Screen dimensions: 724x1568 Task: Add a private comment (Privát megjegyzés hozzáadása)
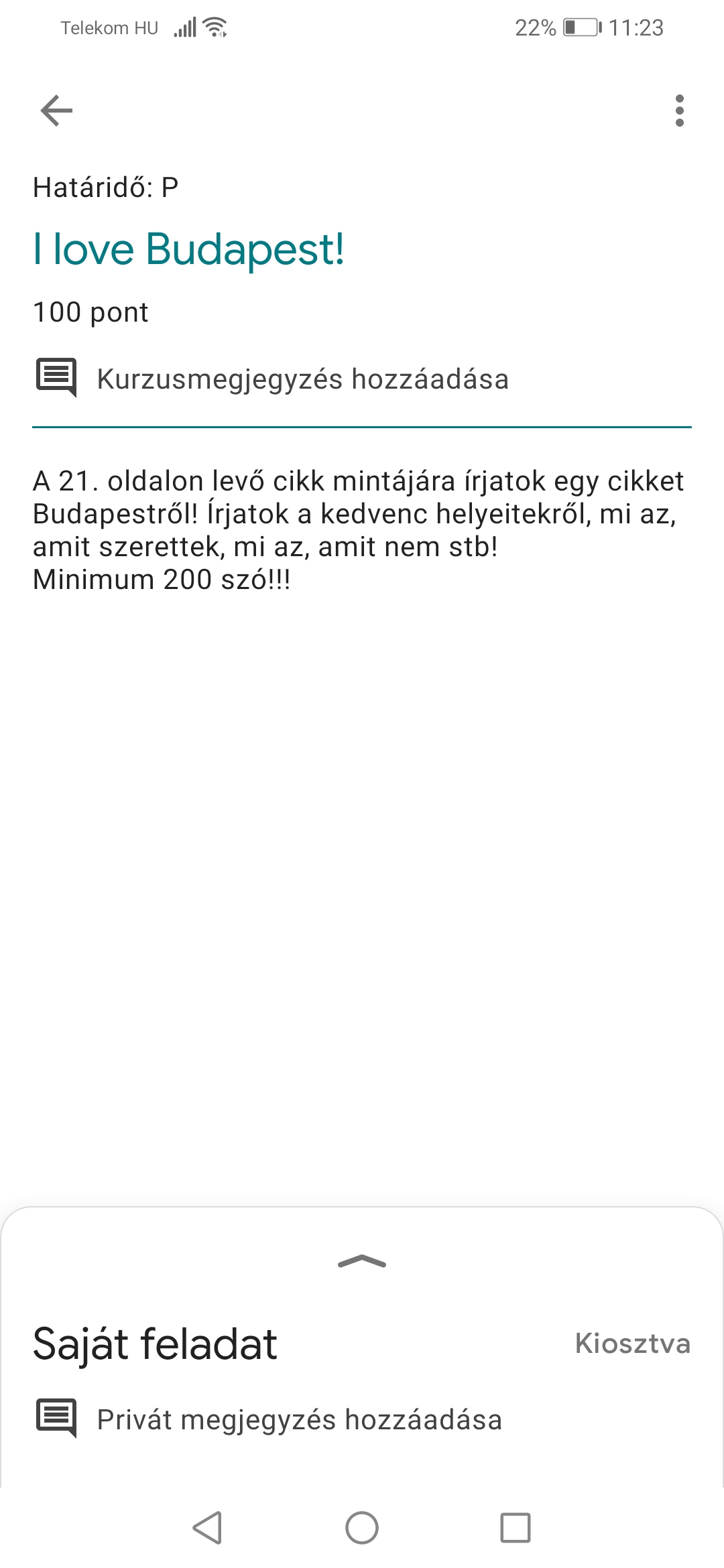(299, 1420)
